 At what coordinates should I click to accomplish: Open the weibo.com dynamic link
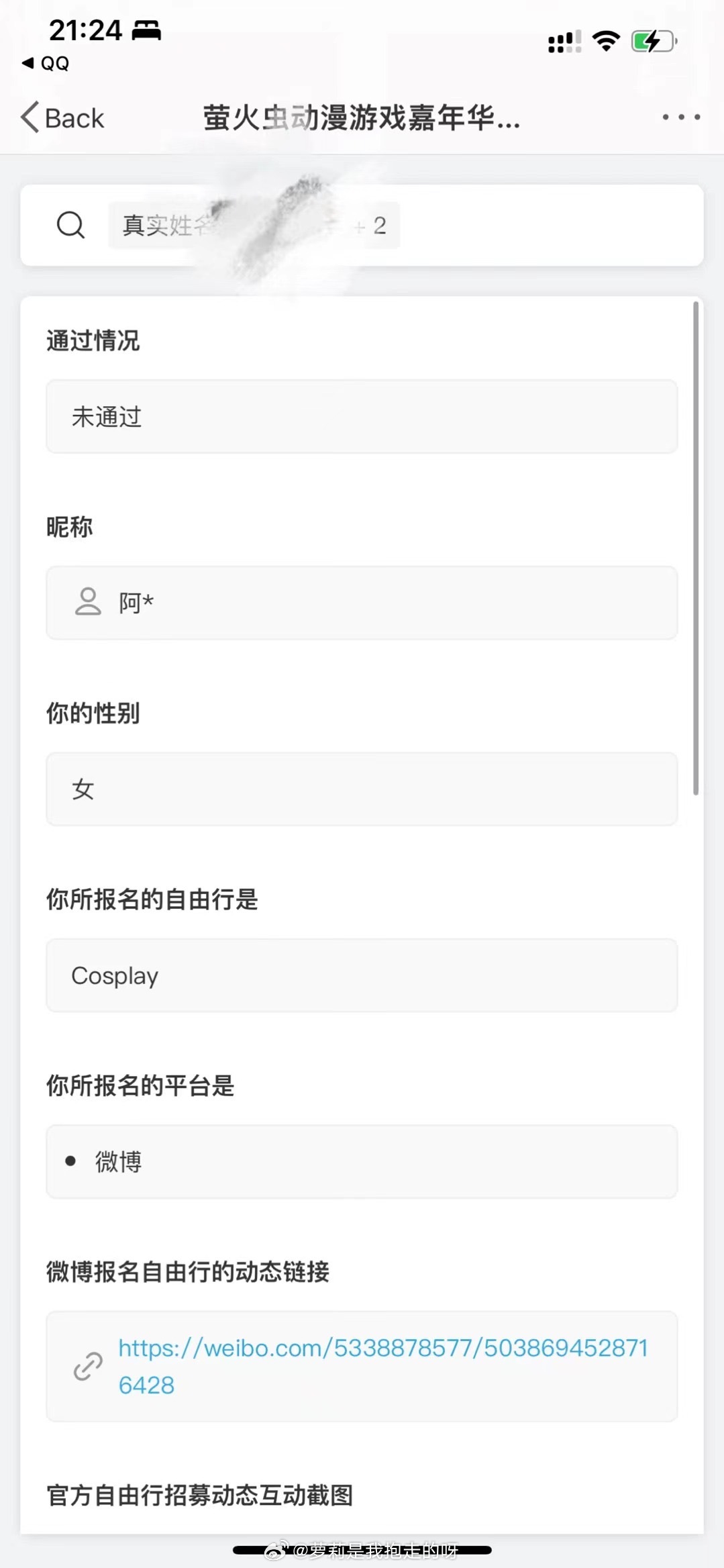coord(383,1366)
